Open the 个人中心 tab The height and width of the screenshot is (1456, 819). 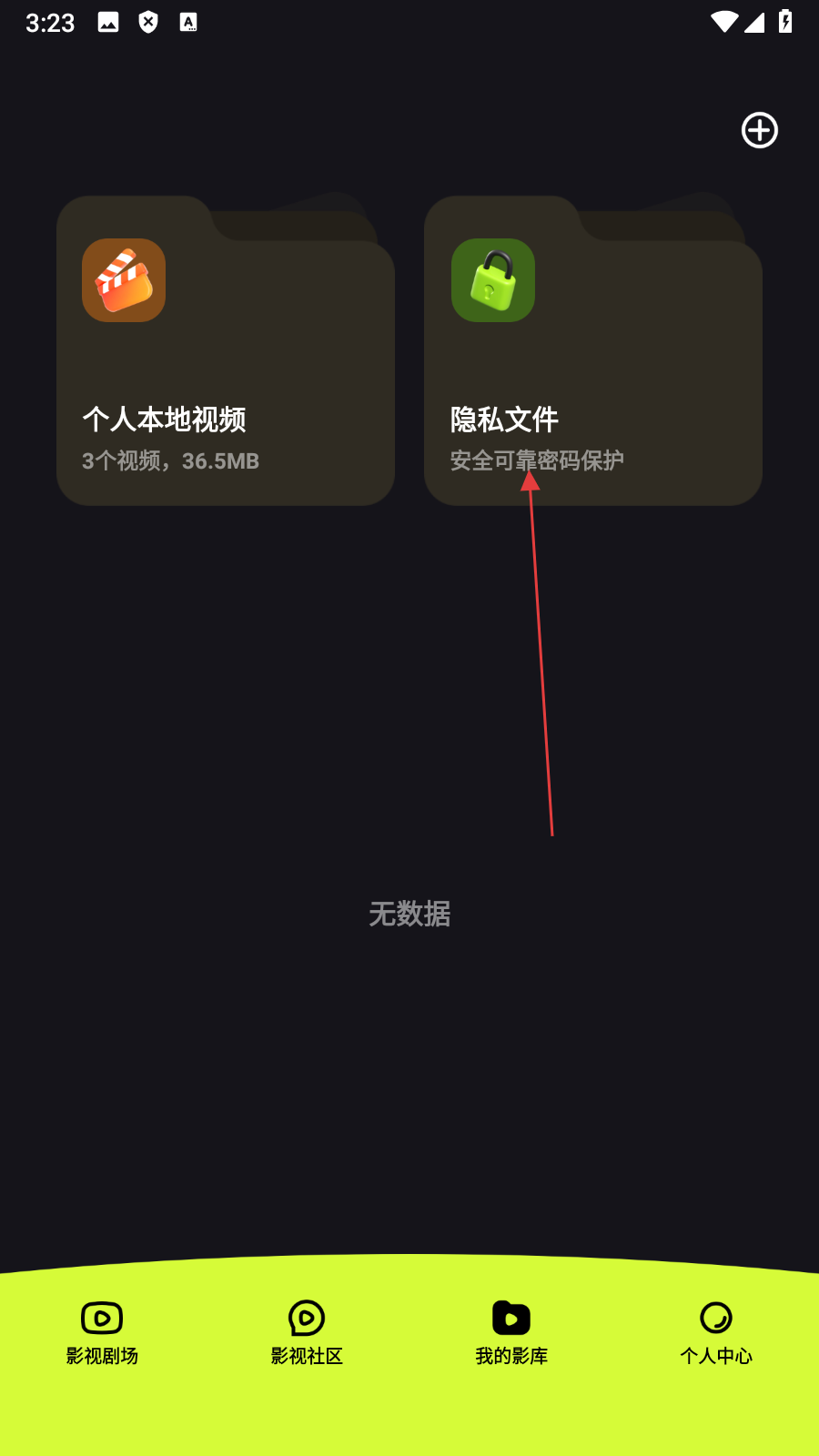point(716,1332)
